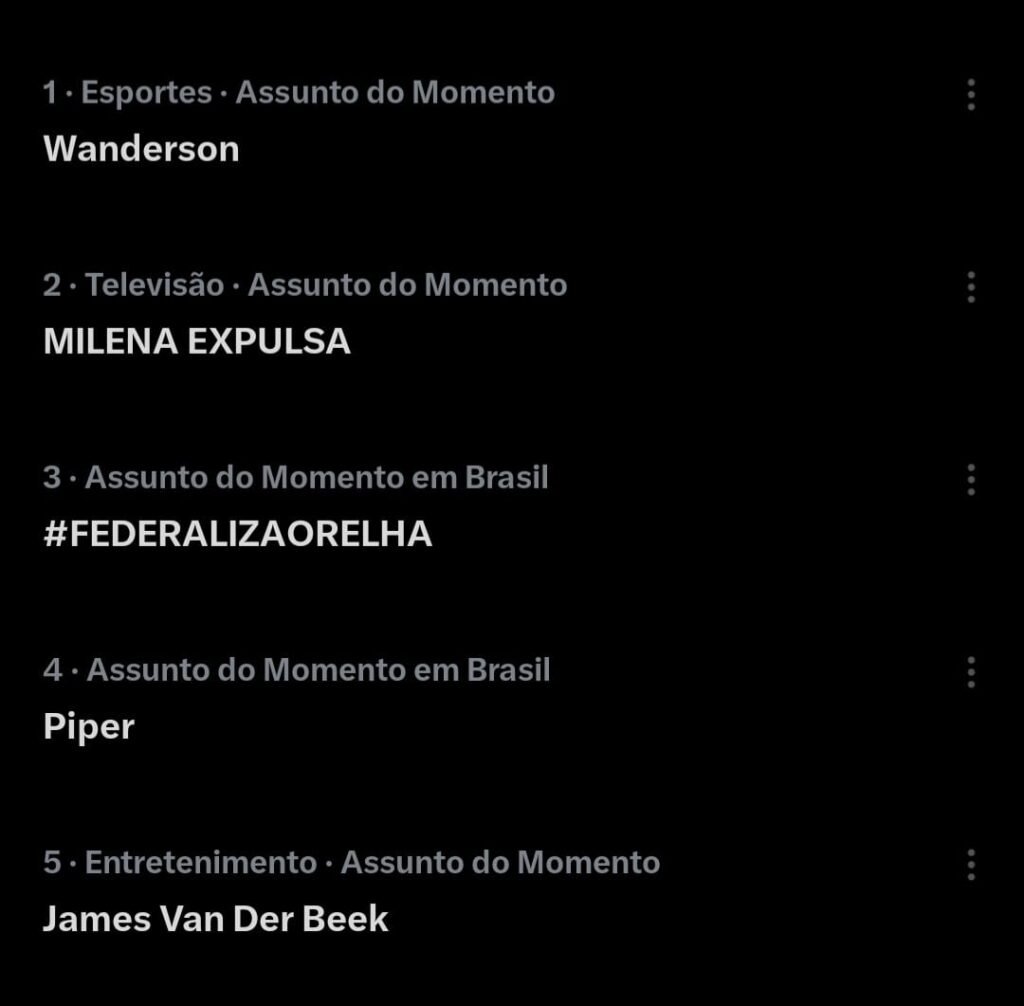
Task: Open the MILENA EXPULSA trending topic
Action: [197, 342]
